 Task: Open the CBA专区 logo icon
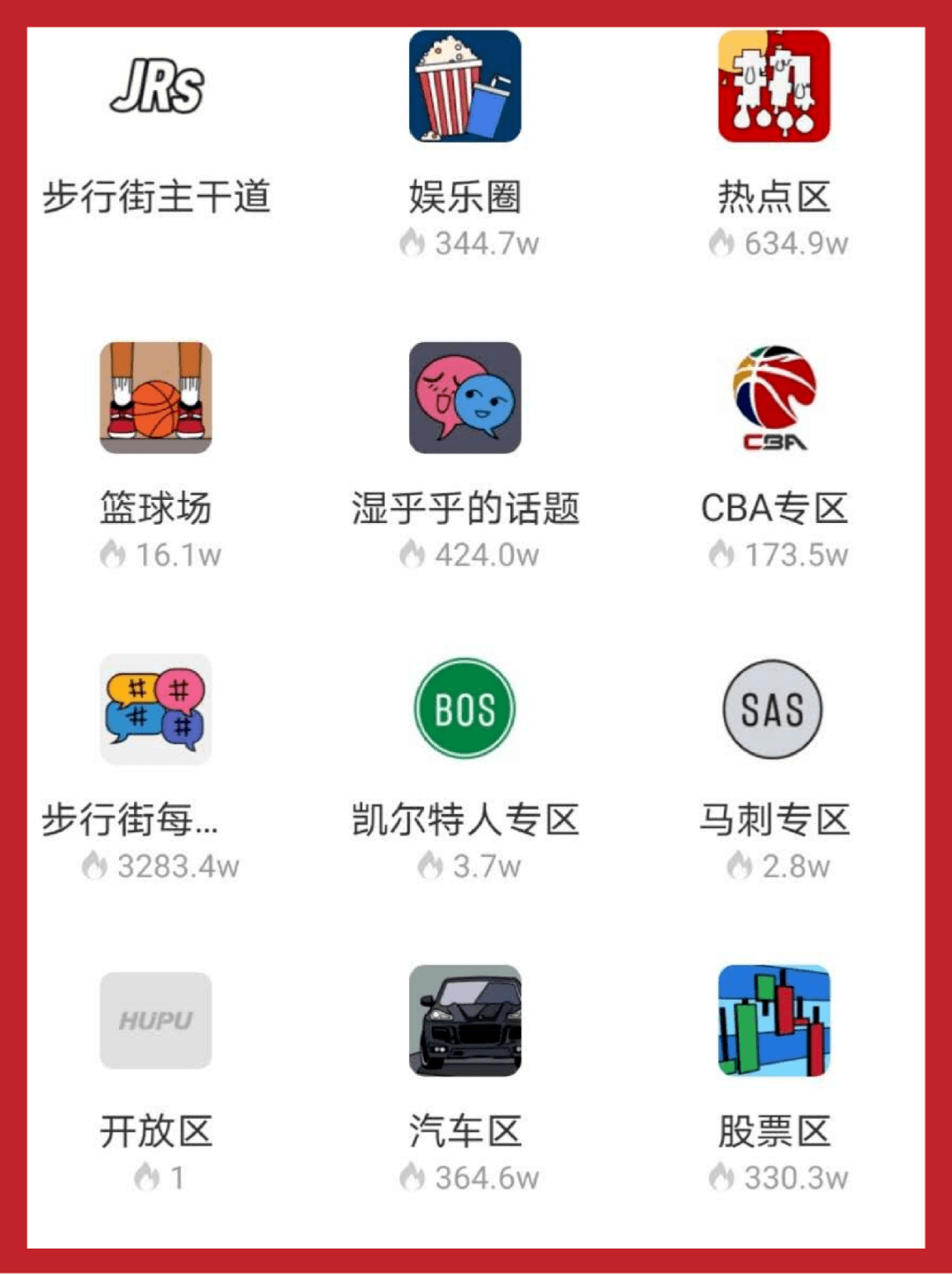coord(774,399)
